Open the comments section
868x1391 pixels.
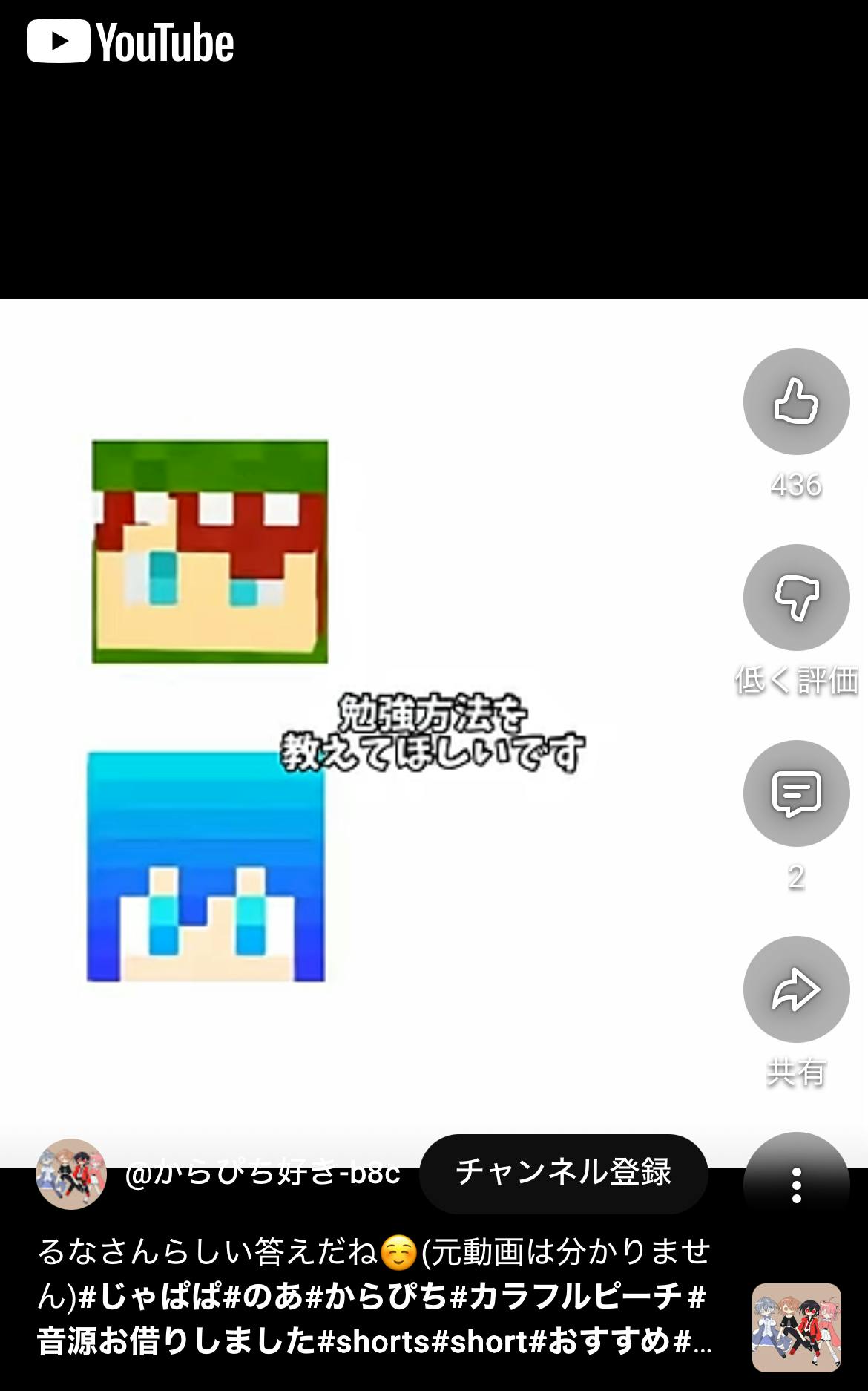click(x=796, y=793)
